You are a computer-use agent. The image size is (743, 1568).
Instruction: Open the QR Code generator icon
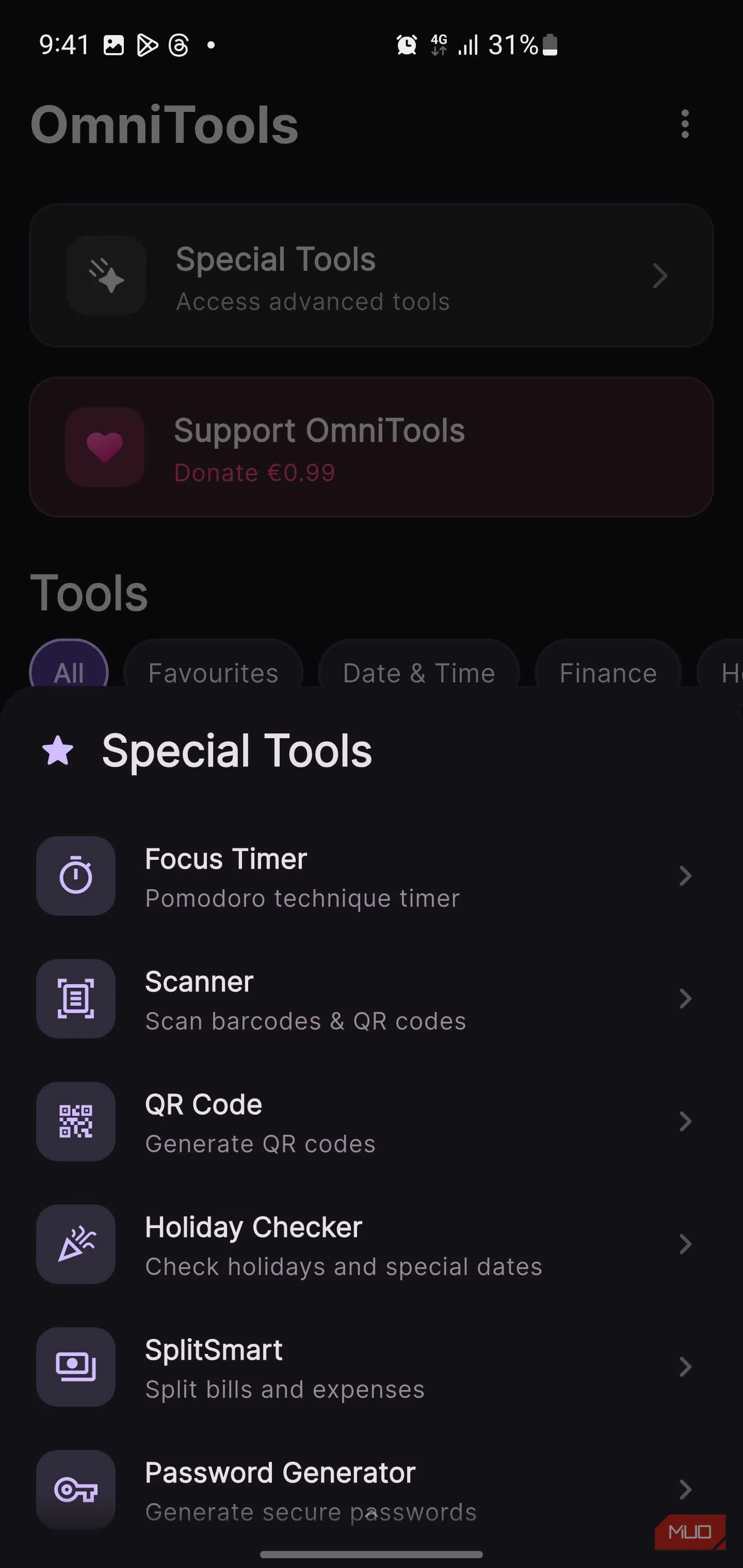click(x=75, y=1121)
